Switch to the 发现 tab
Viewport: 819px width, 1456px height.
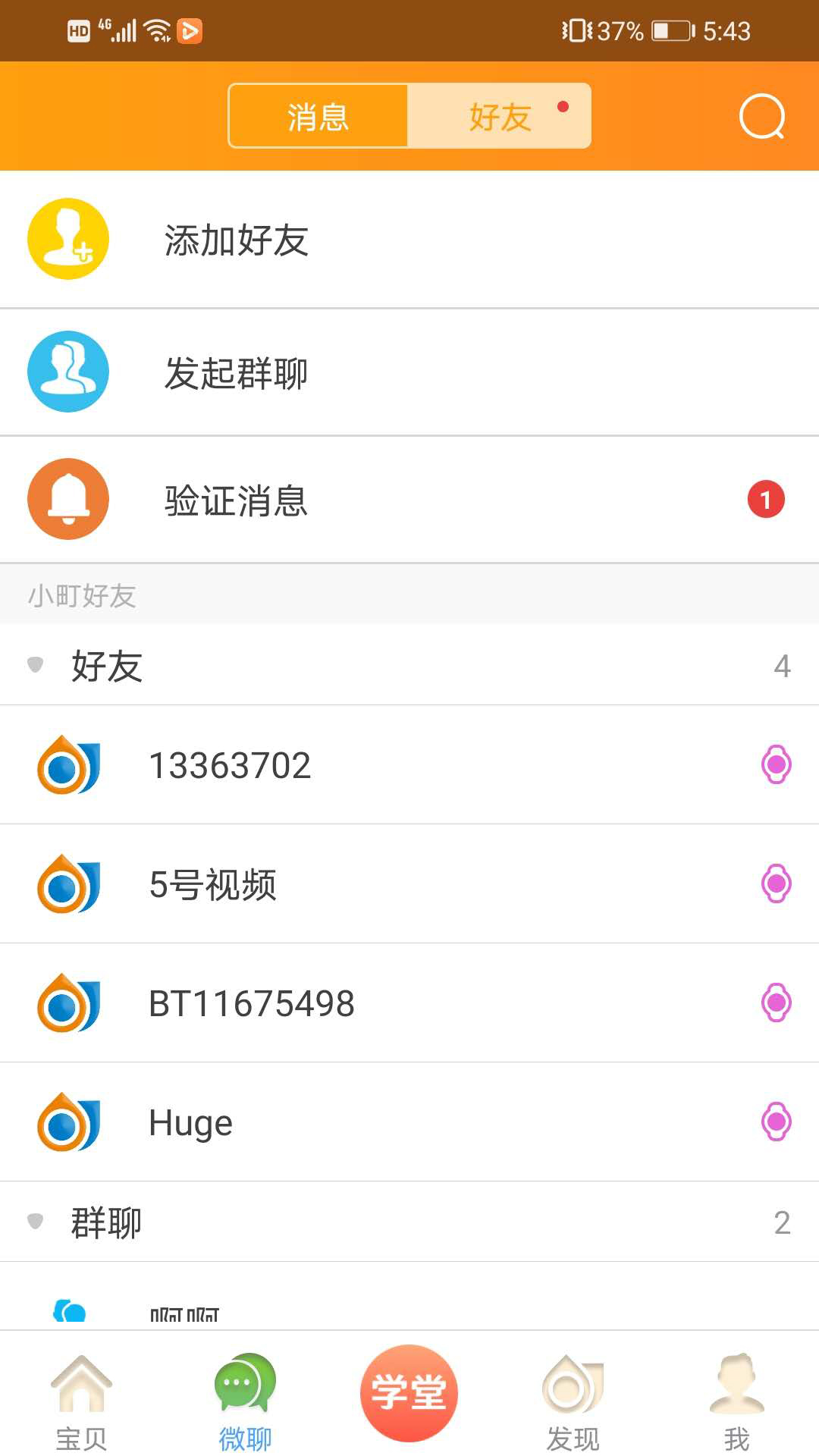pyautogui.click(x=573, y=1401)
